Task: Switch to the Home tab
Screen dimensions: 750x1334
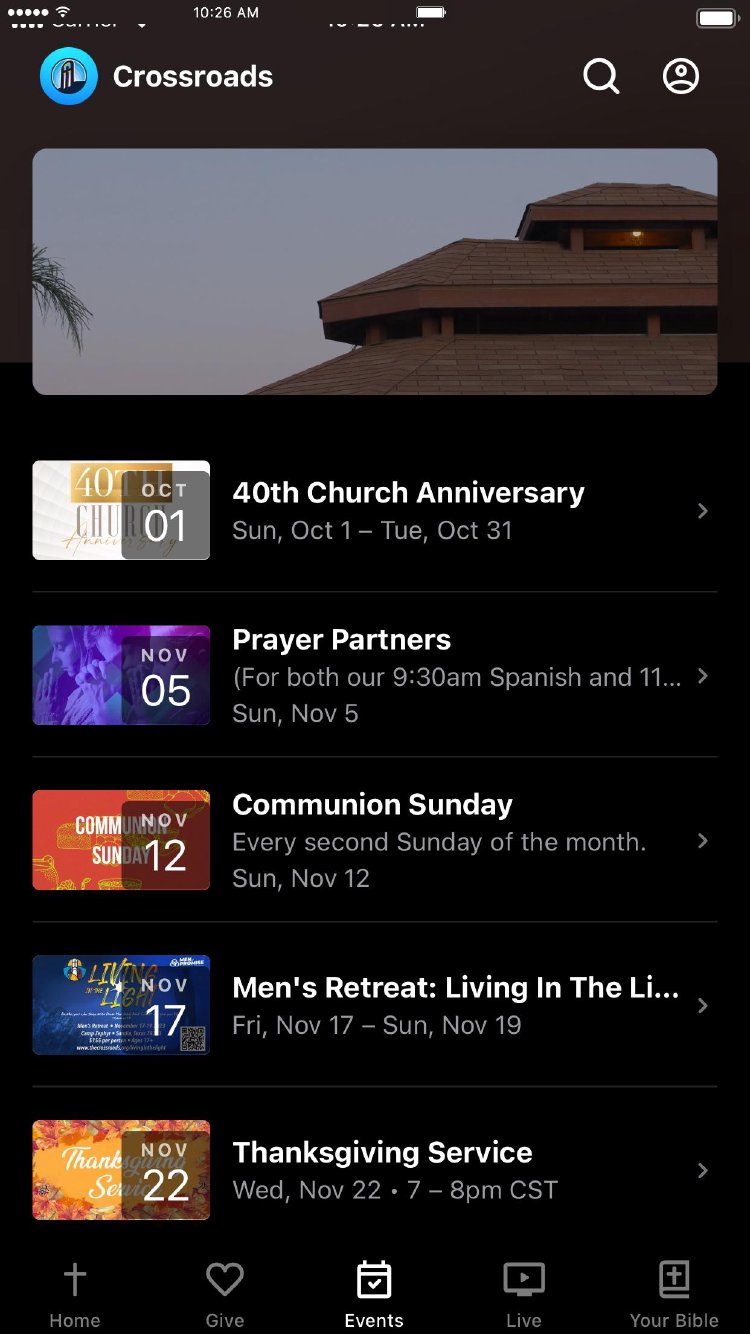Action: pos(75,1294)
